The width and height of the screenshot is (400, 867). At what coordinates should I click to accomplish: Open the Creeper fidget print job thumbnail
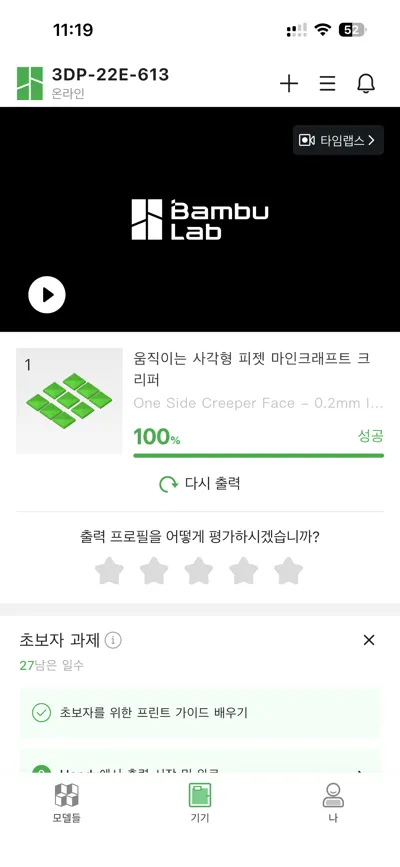69,401
